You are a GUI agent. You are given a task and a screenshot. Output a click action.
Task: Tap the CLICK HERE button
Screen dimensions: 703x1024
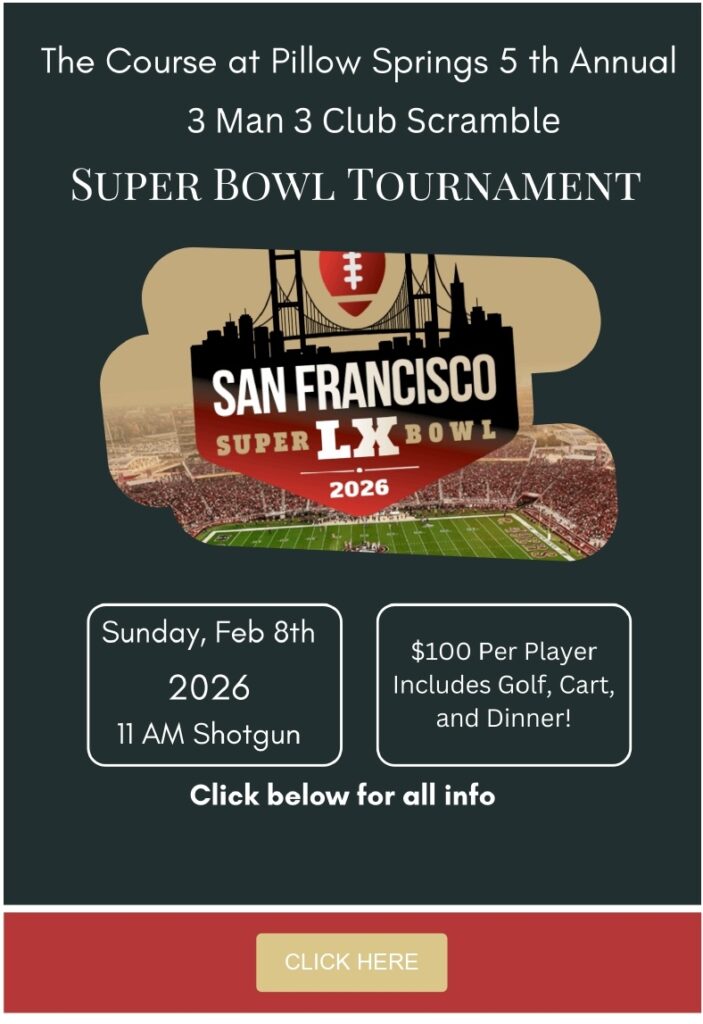(x=351, y=962)
